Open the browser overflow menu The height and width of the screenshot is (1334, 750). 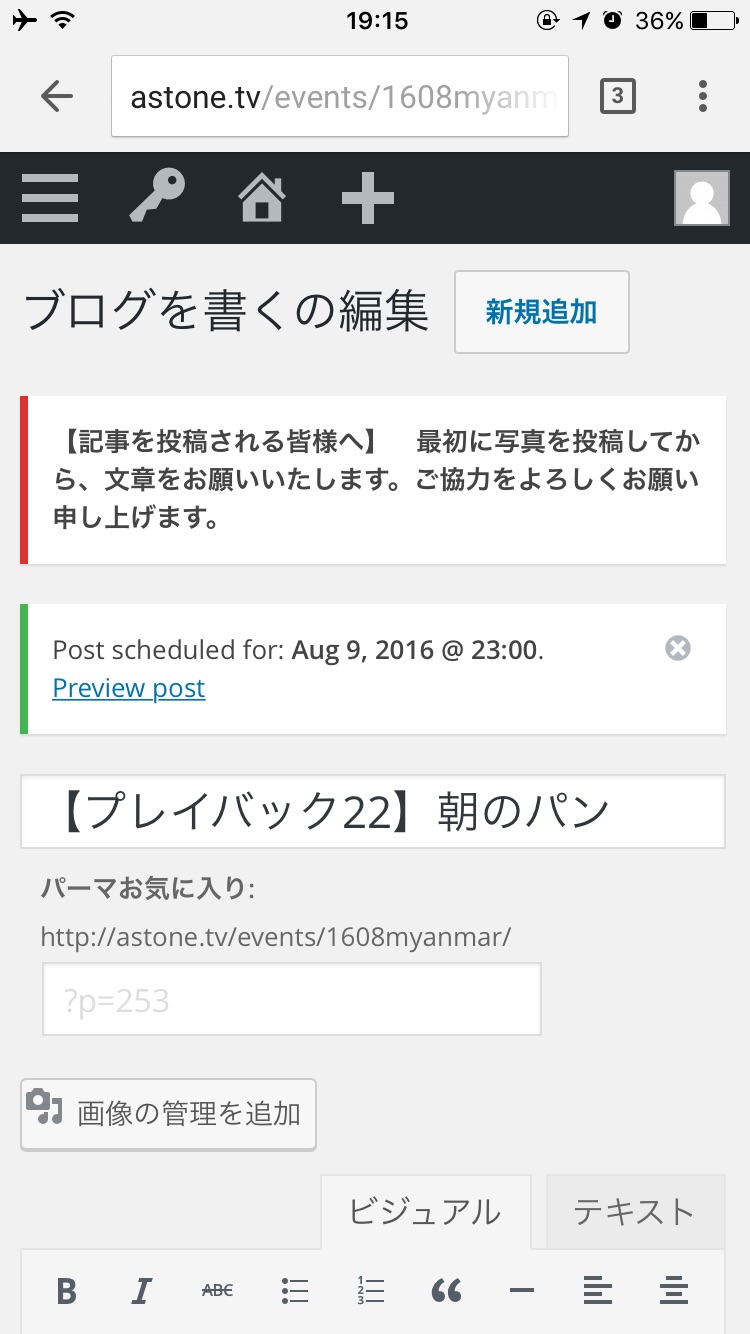pos(703,96)
